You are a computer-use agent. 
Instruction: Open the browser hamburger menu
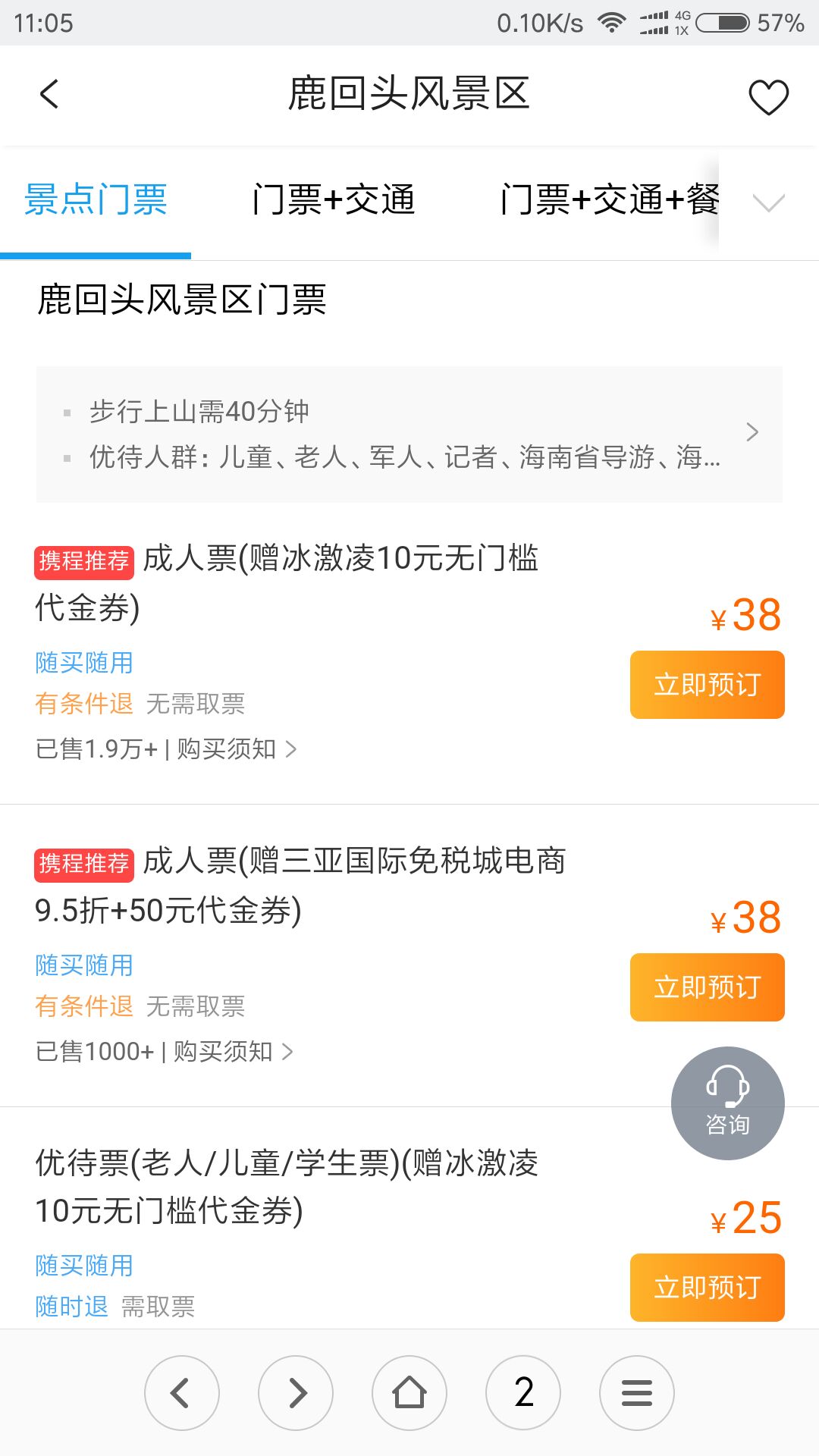point(637,1393)
